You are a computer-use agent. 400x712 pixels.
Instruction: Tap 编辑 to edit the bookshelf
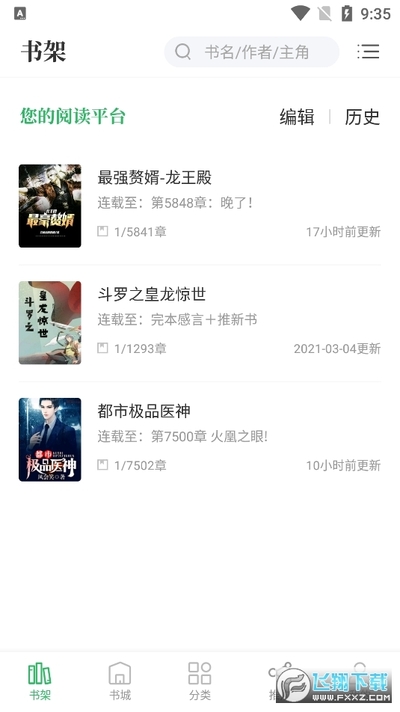pos(297,117)
